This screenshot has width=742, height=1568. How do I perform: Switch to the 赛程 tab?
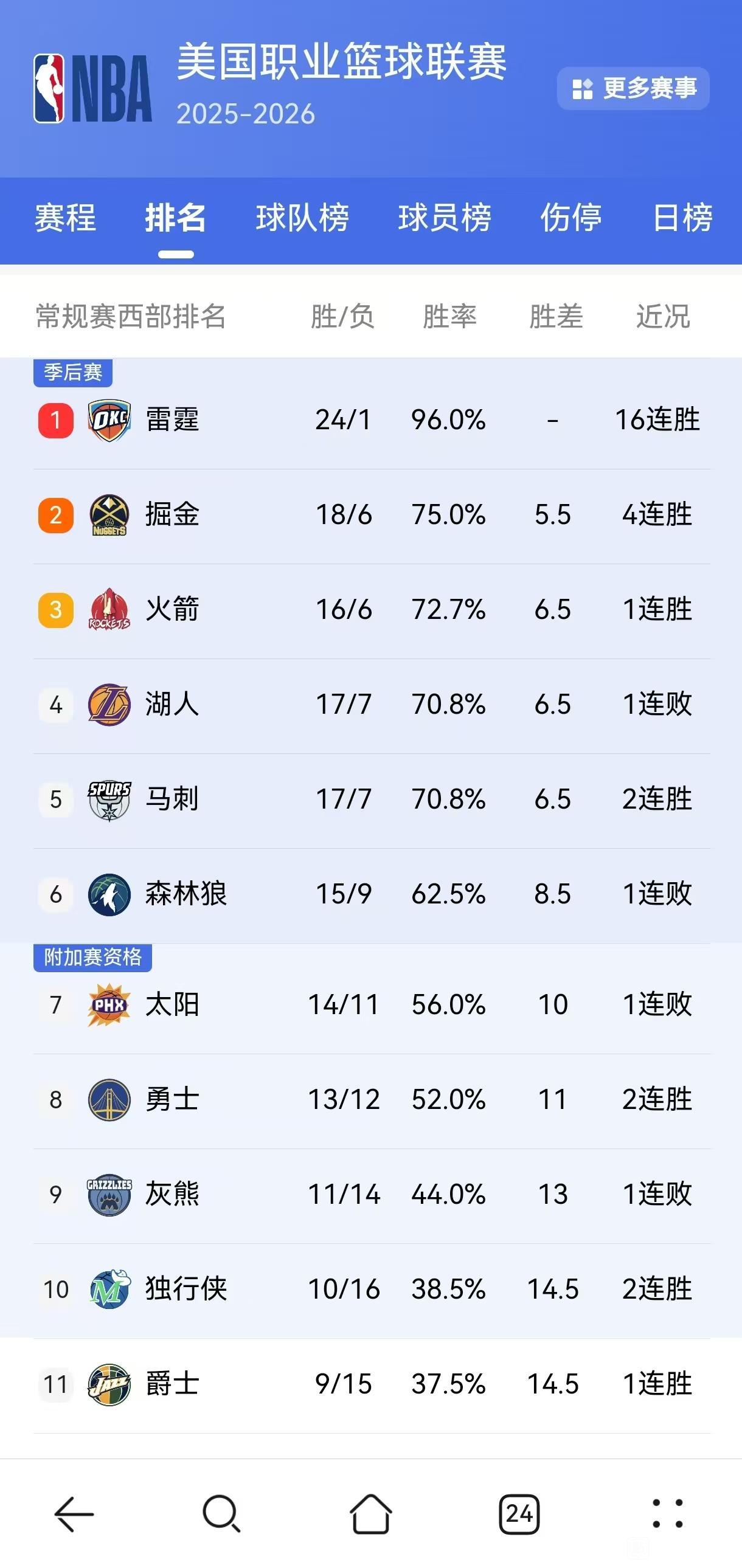click(64, 219)
